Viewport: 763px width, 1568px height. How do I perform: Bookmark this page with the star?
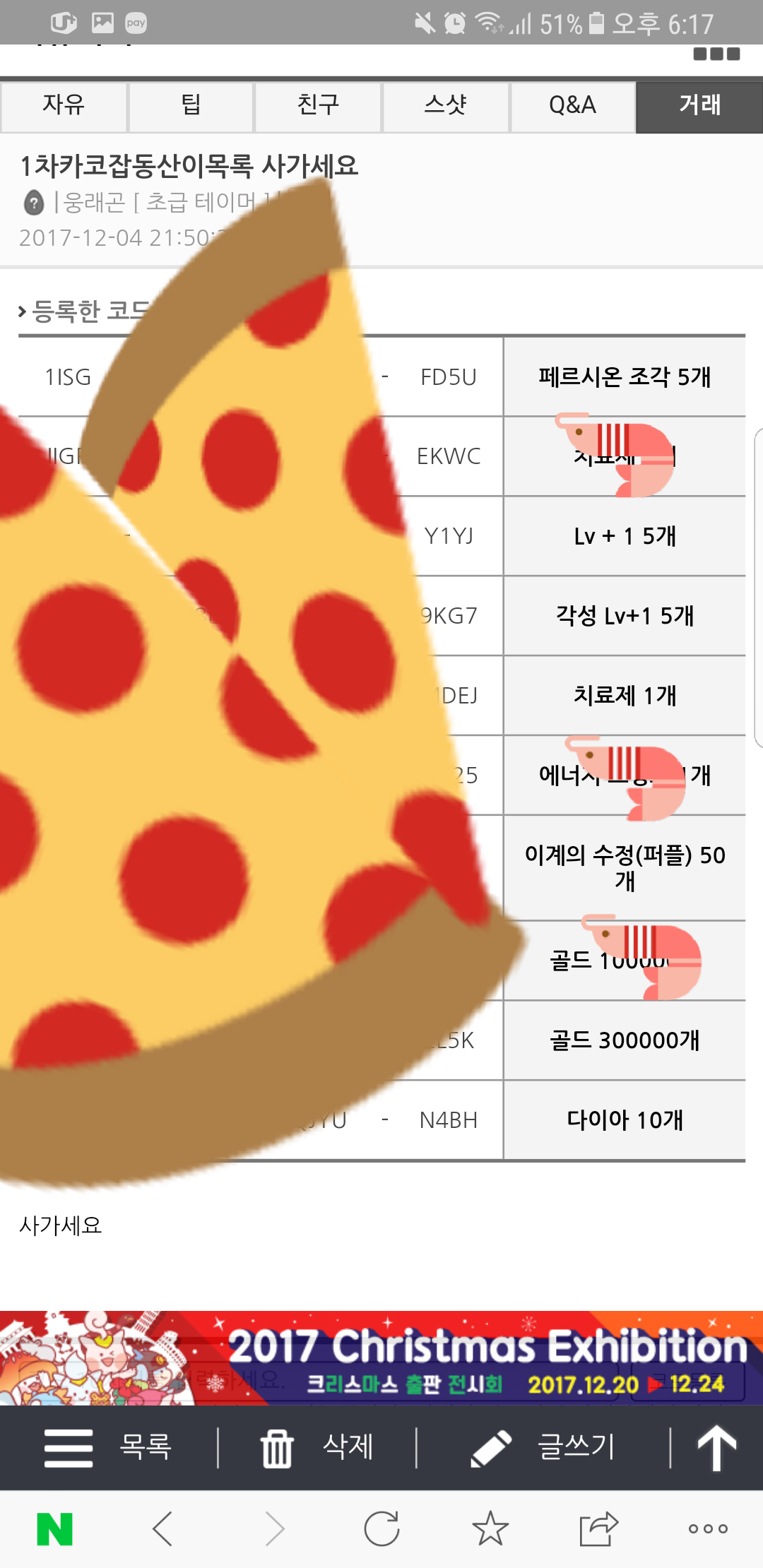[490, 1529]
